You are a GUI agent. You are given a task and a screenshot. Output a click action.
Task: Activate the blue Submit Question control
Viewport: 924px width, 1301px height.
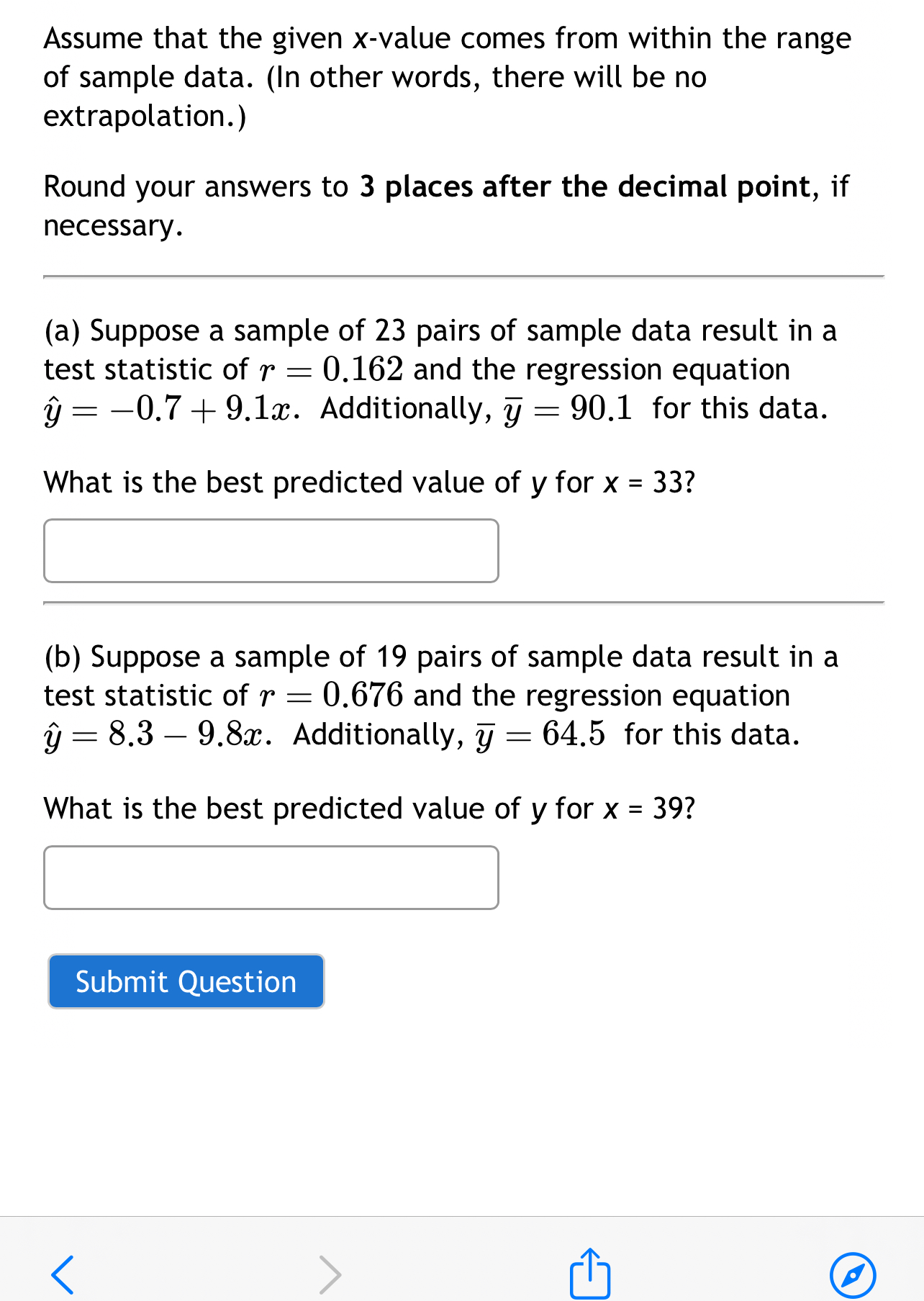tap(186, 981)
